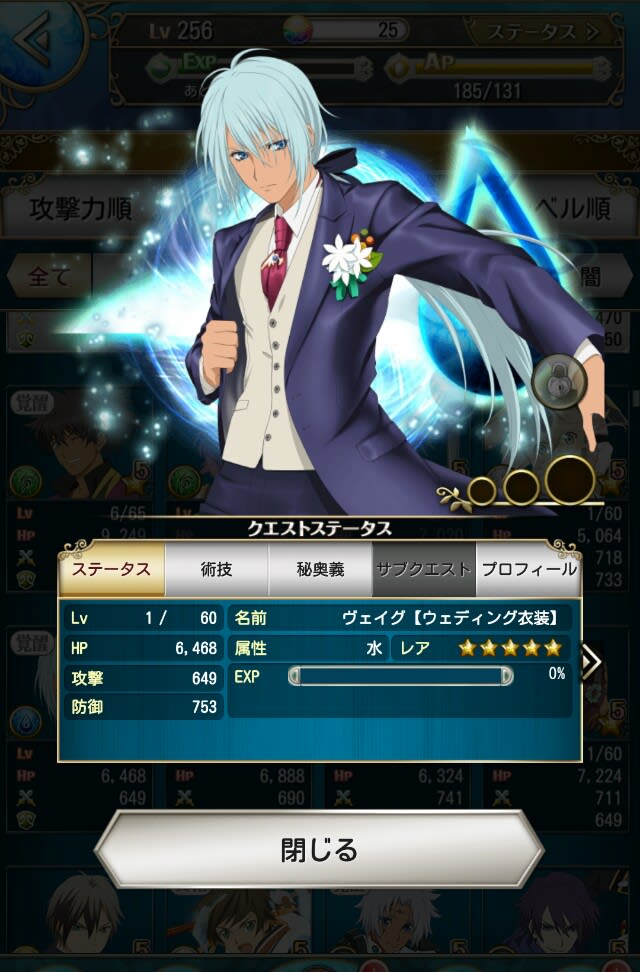Close the character status dialog
The width and height of the screenshot is (640, 972).
point(319,851)
